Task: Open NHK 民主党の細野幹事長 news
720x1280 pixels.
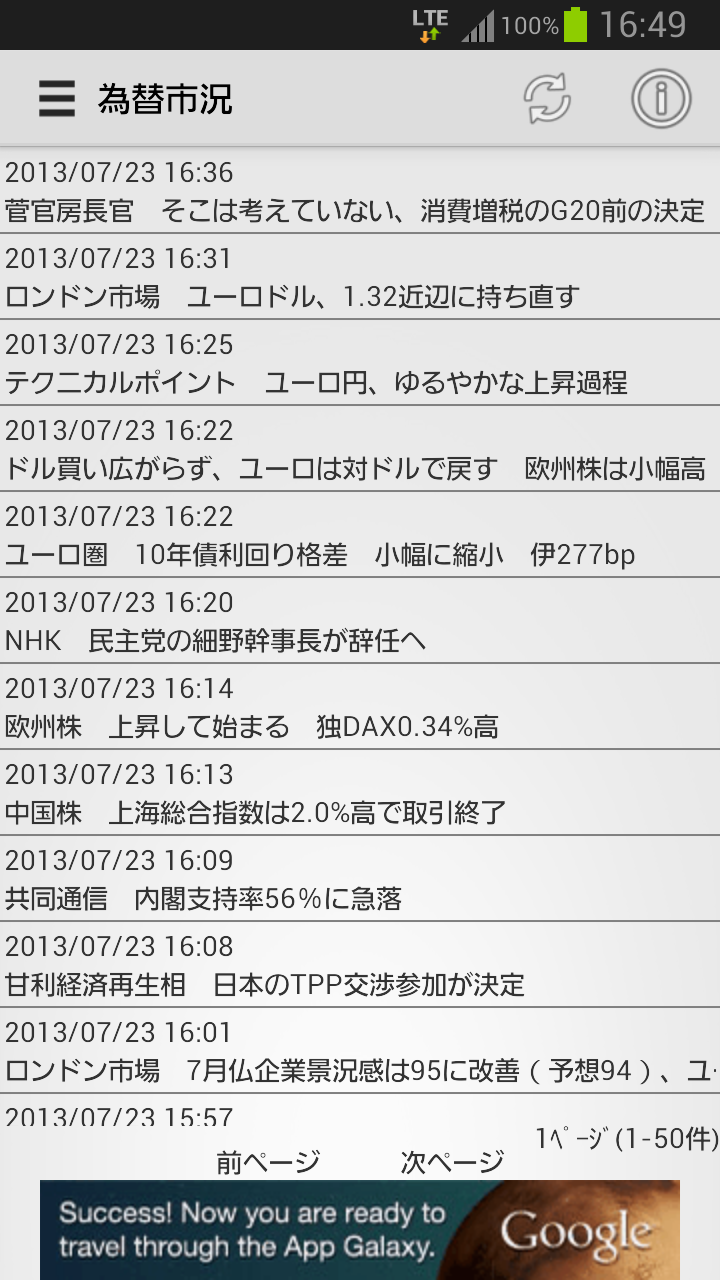Action: pyautogui.click(x=360, y=621)
